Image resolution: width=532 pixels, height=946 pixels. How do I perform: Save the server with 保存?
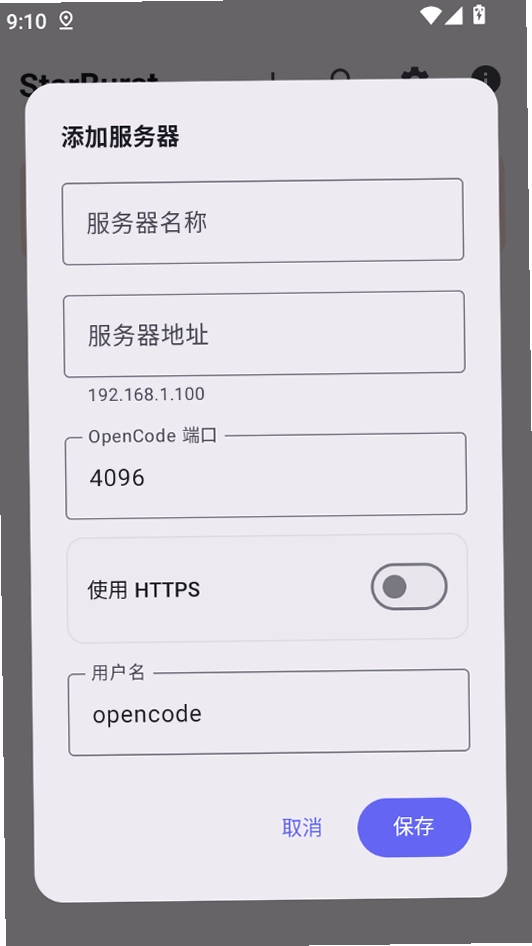(414, 827)
